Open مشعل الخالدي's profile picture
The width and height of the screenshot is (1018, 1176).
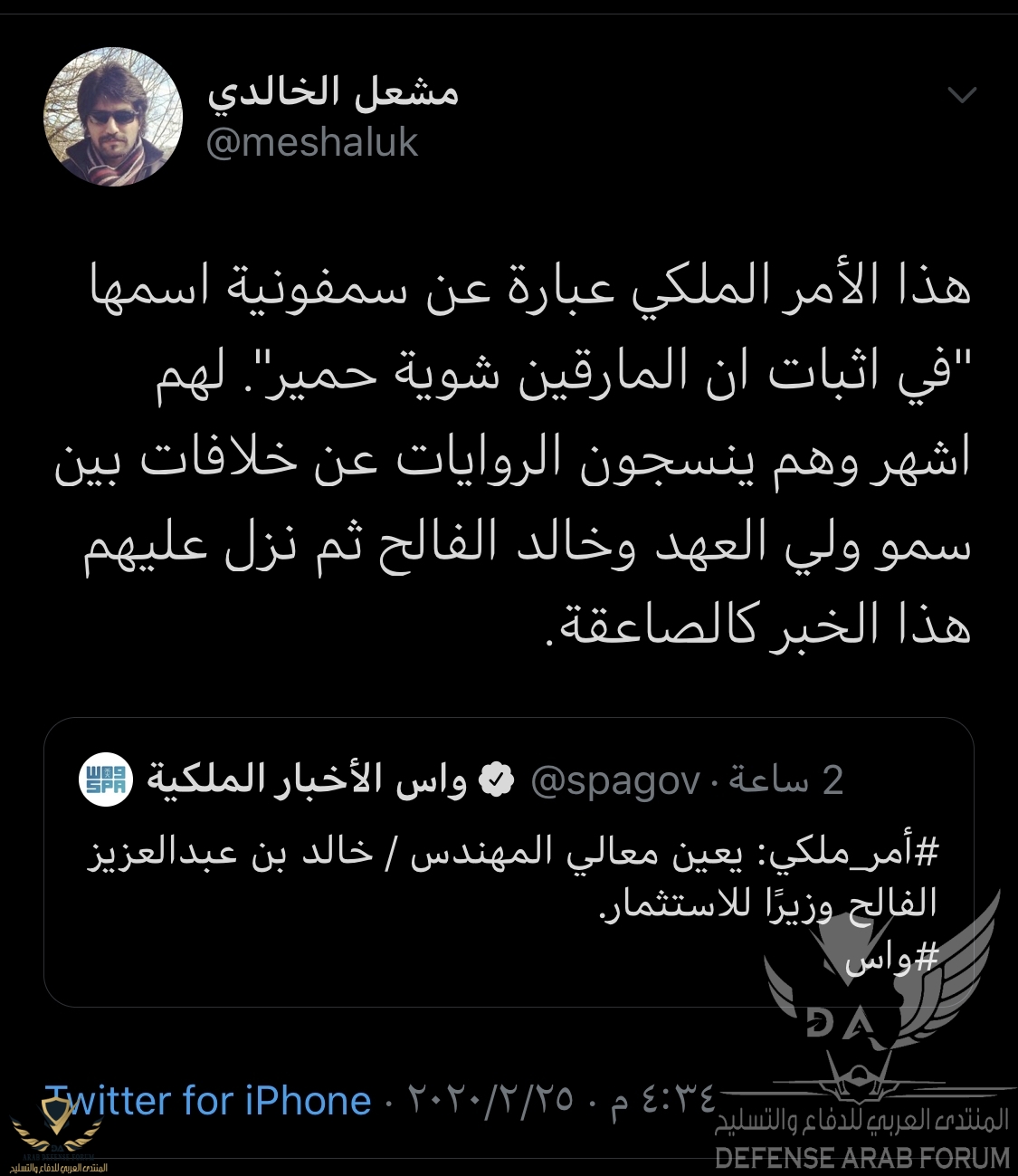pos(114,118)
